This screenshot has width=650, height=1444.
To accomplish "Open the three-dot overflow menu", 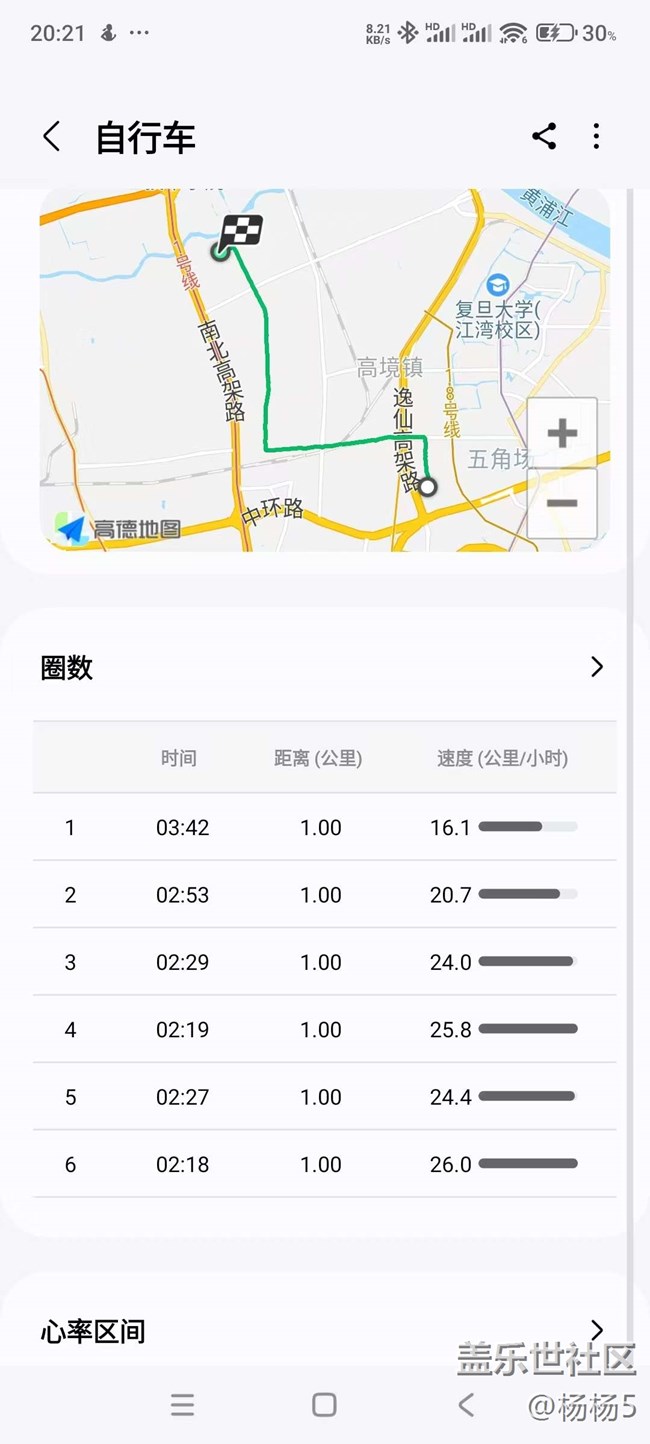I will pyautogui.click(x=597, y=137).
